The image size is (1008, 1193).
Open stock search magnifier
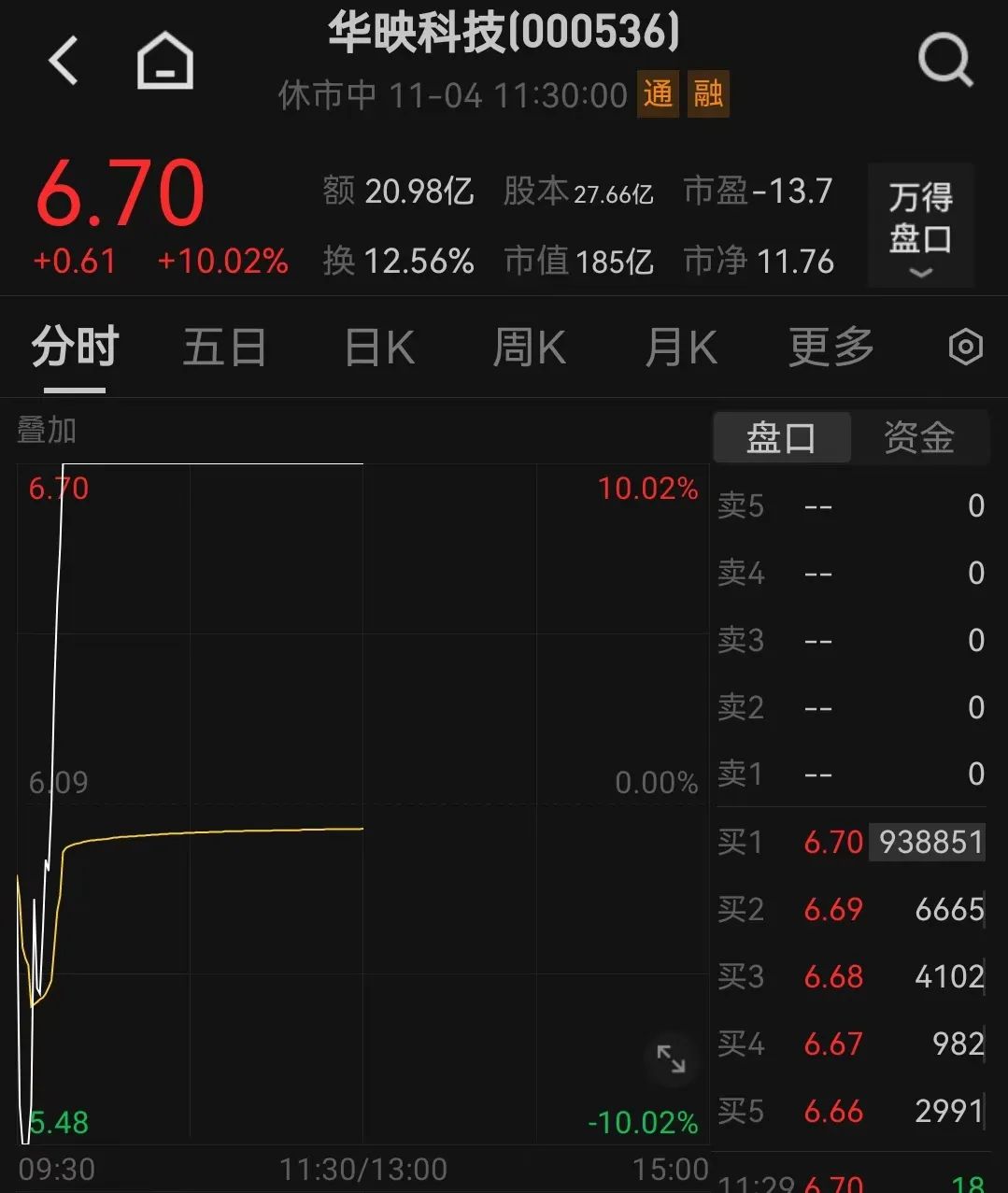[x=944, y=62]
